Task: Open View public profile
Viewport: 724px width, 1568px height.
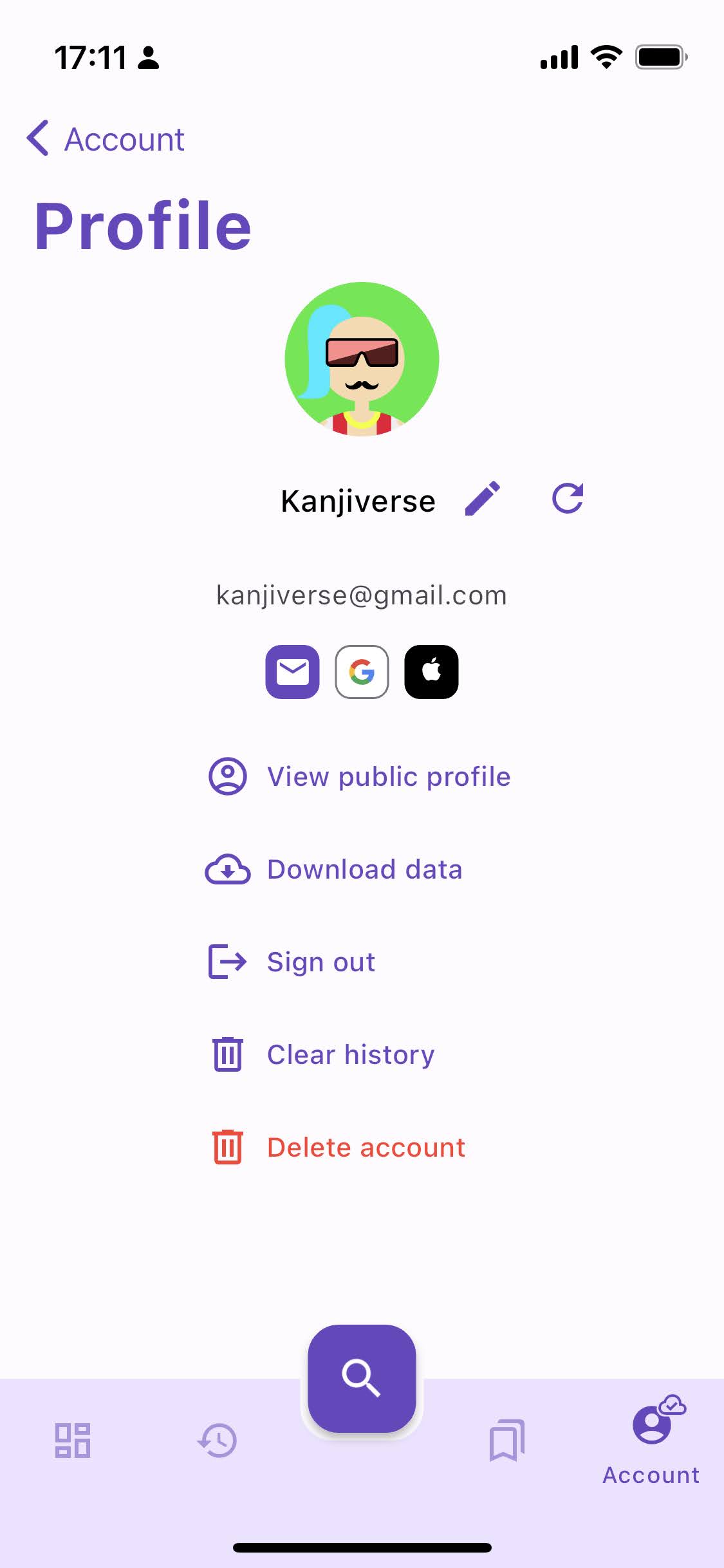Action: tap(359, 777)
